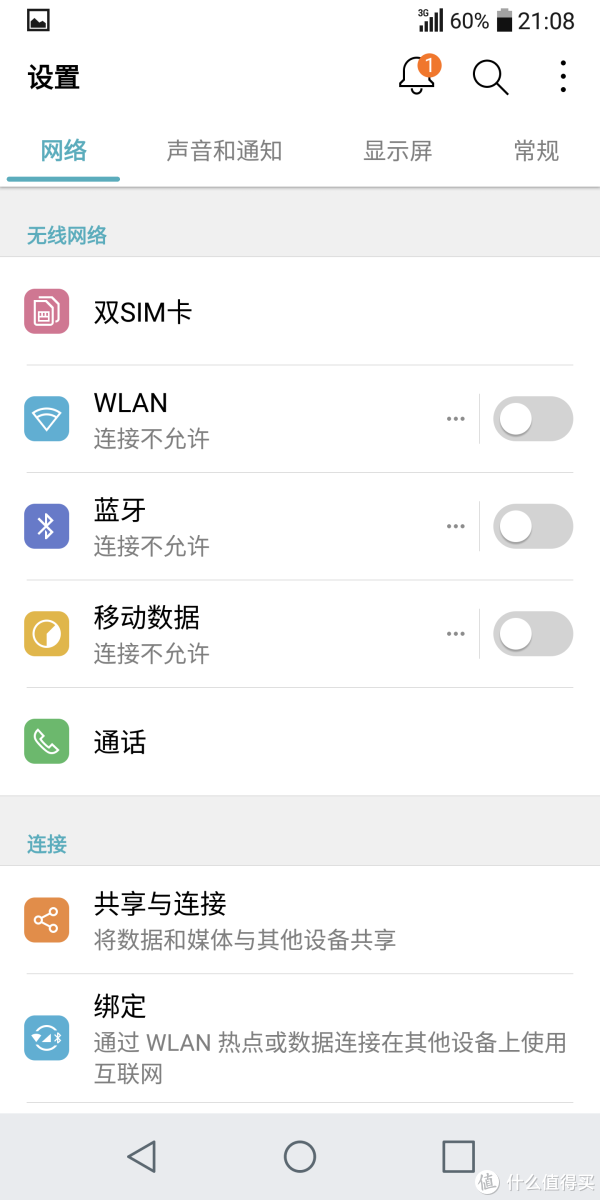The width and height of the screenshot is (600, 1200).
Task: Go back with the system back button
Action: [142, 1157]
